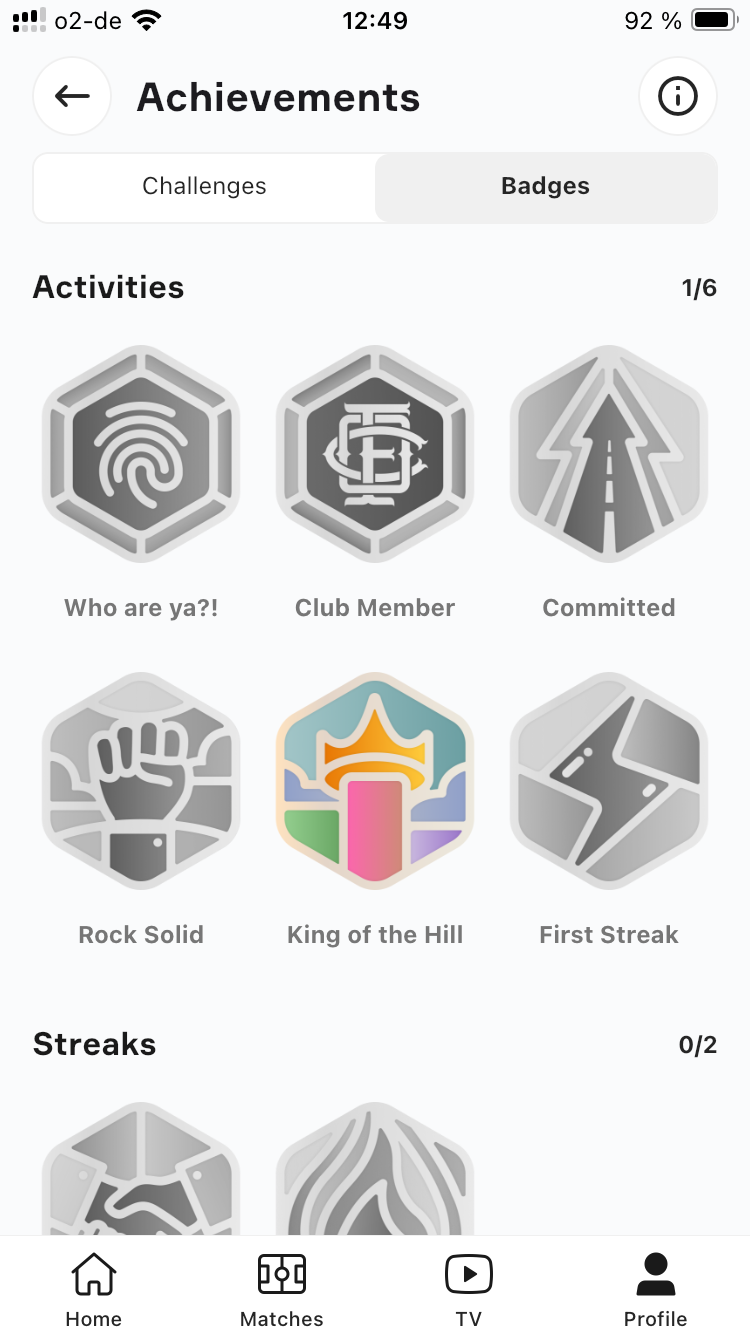Switch to the Badges tab

(x=545, y=187)
